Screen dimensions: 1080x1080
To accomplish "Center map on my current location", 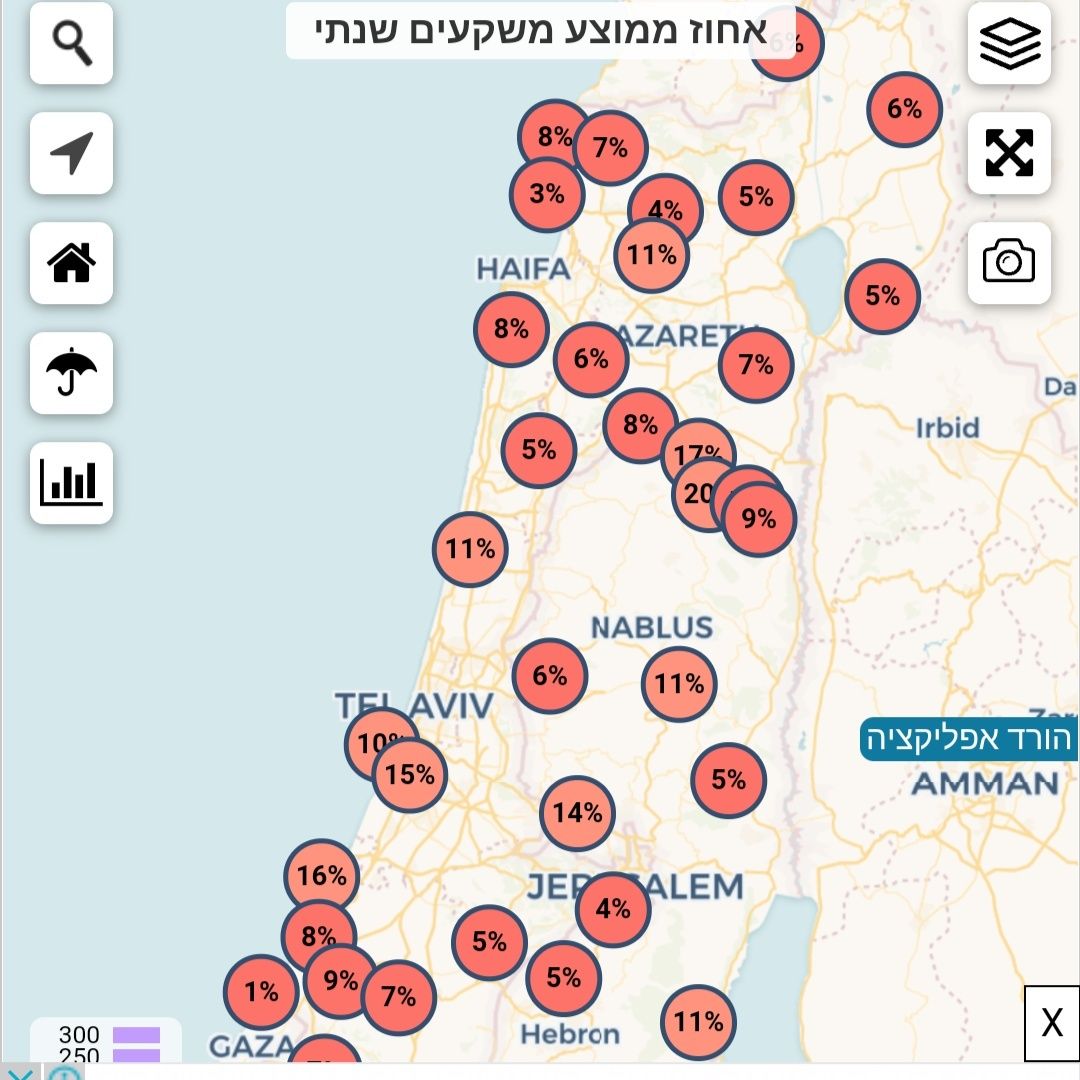I will coord(71,153).
